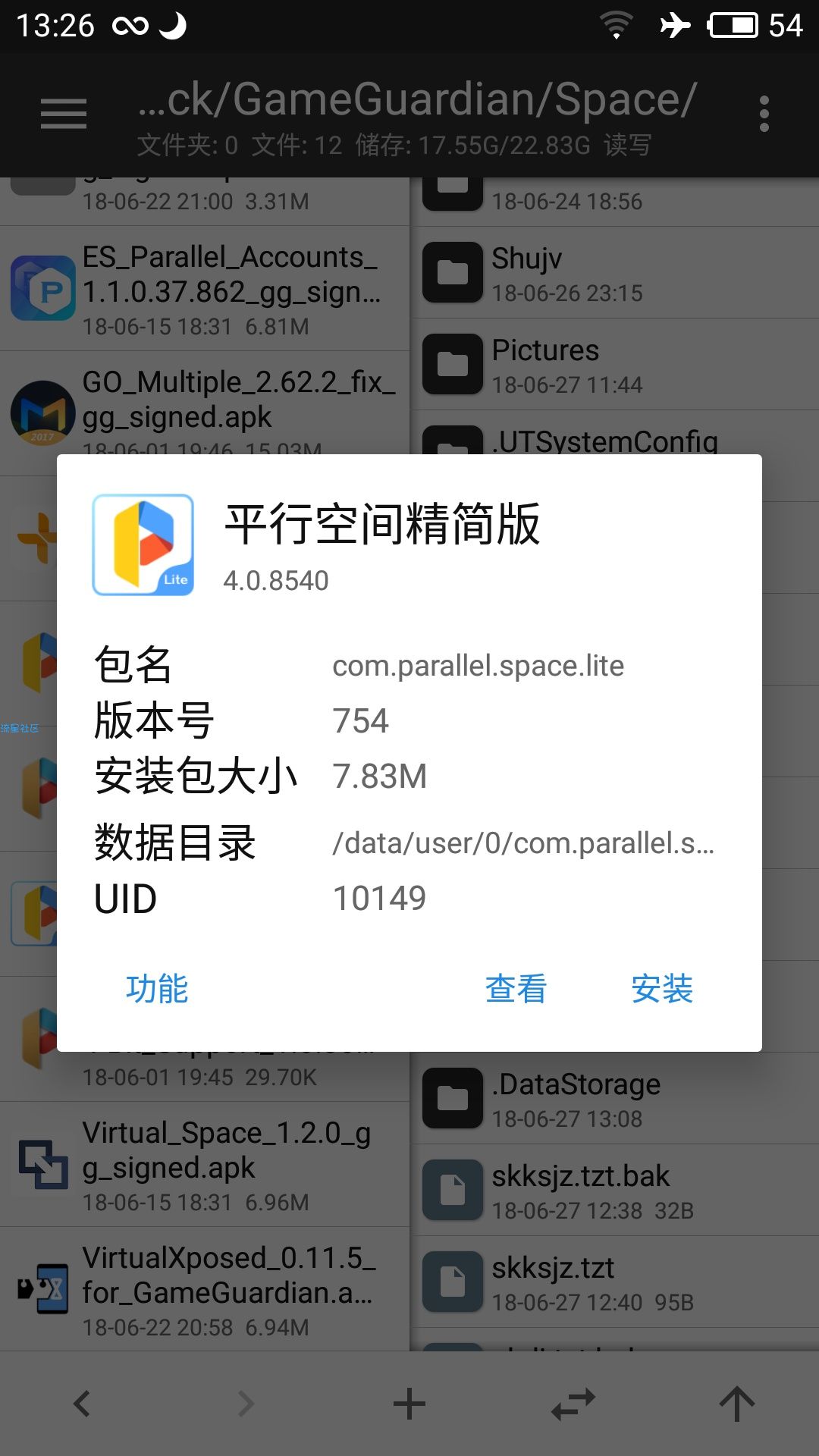
Task: Open VirtualXposed_0.11.5 apk file
Action: pyautogui.click(x=205, y=1289)
